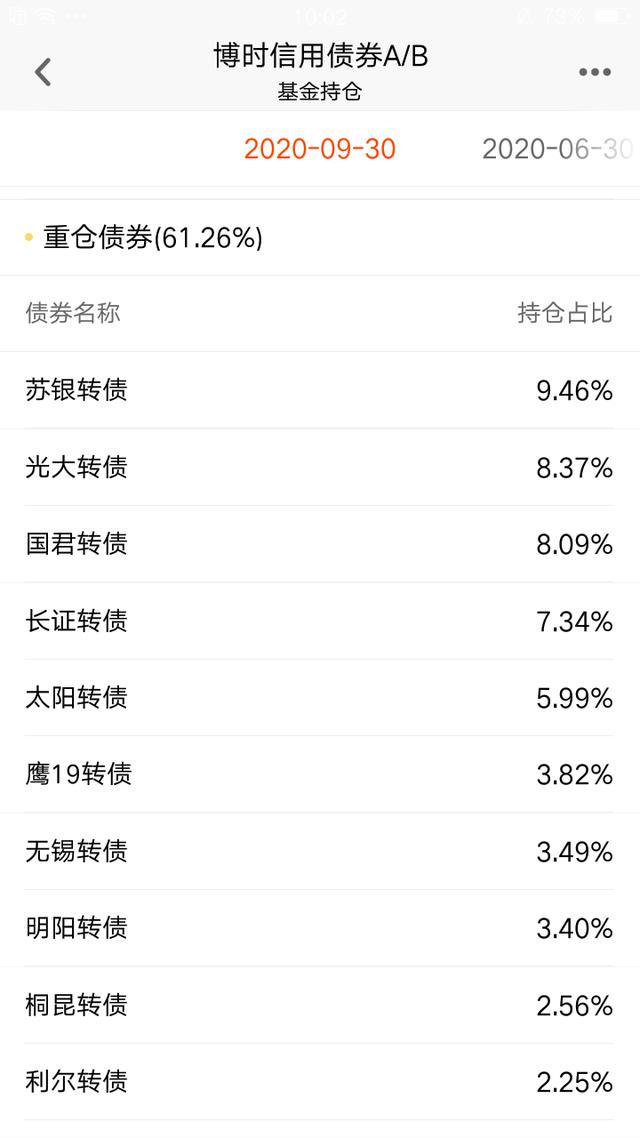View details for 国君转债

320,544
